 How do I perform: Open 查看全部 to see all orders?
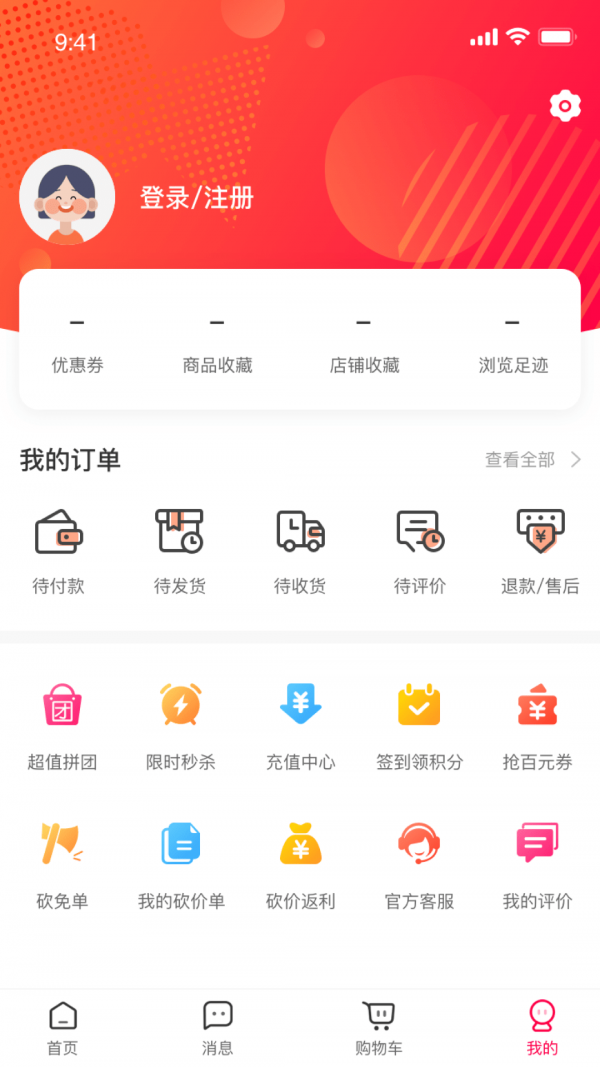click(532, 460)
